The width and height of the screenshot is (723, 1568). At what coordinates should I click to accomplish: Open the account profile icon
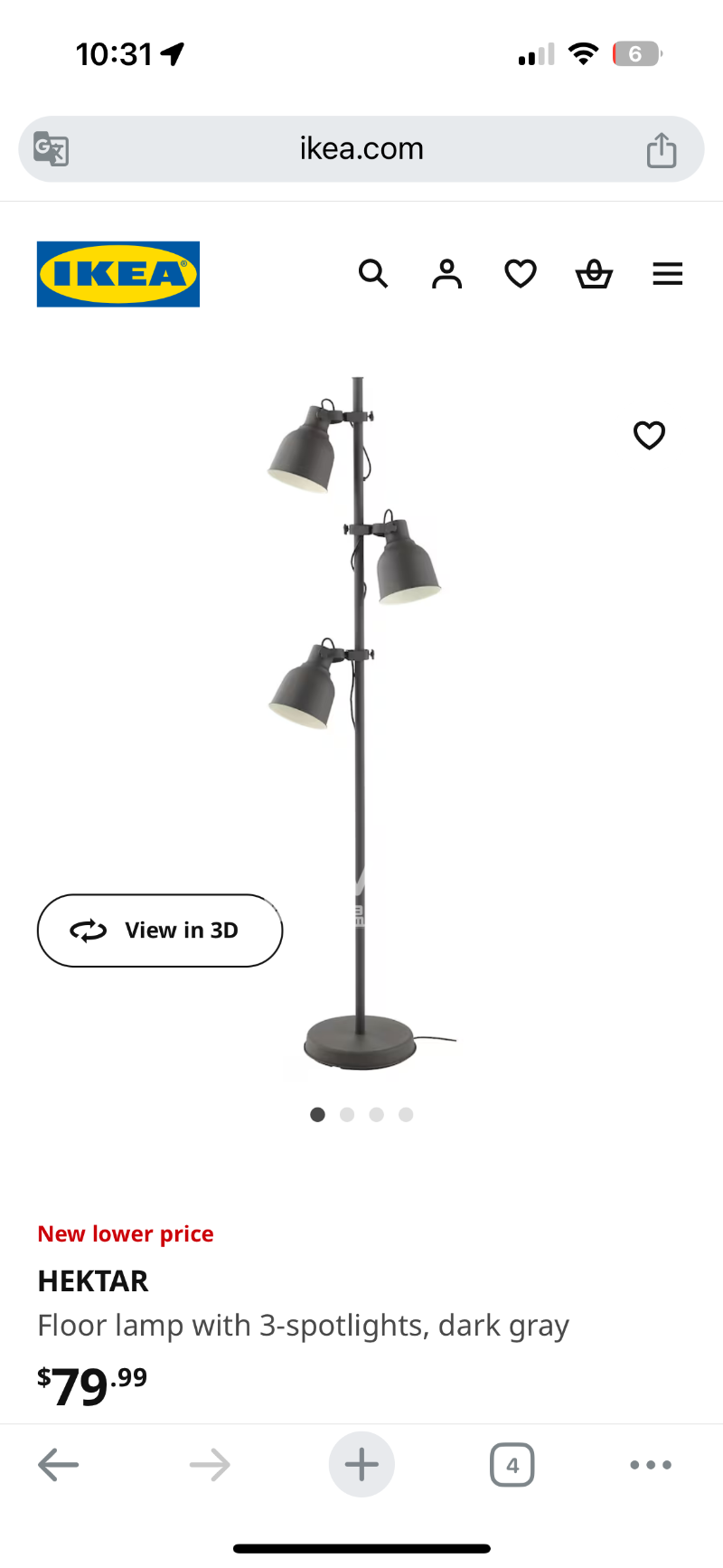tap(446, 273)
